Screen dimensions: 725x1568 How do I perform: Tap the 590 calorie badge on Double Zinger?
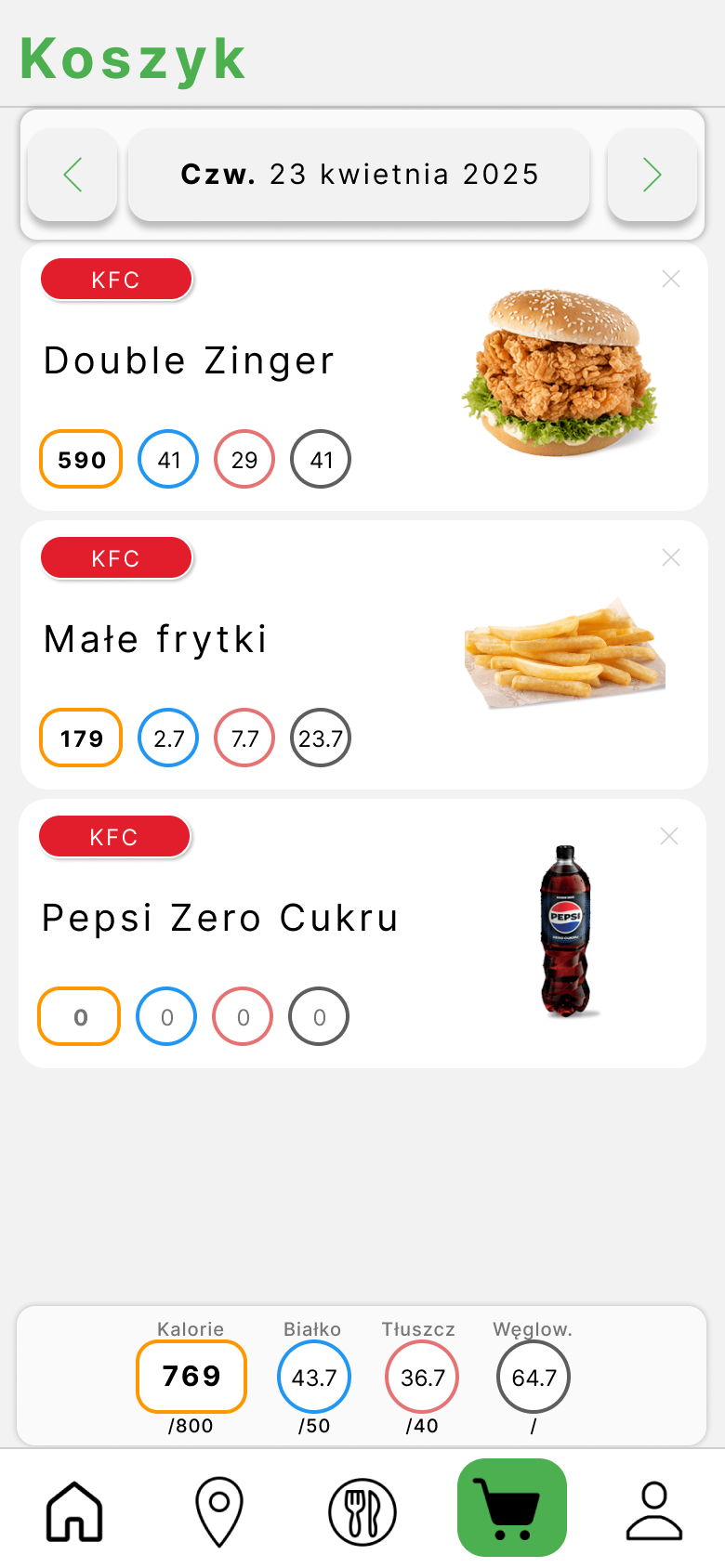point(80,459)
